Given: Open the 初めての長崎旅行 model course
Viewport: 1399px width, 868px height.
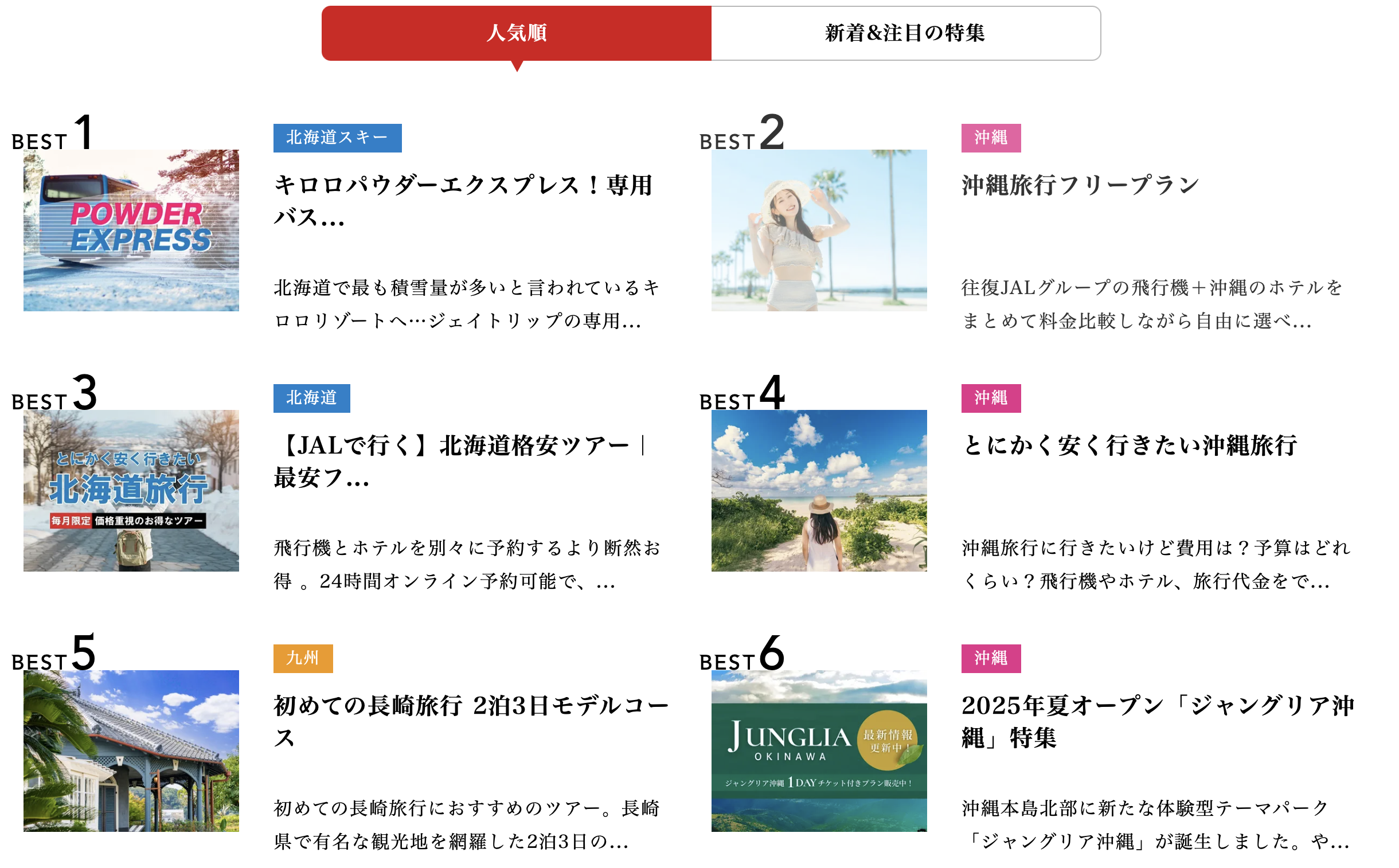Looking at the screenshot, I should tap(471, 721).
